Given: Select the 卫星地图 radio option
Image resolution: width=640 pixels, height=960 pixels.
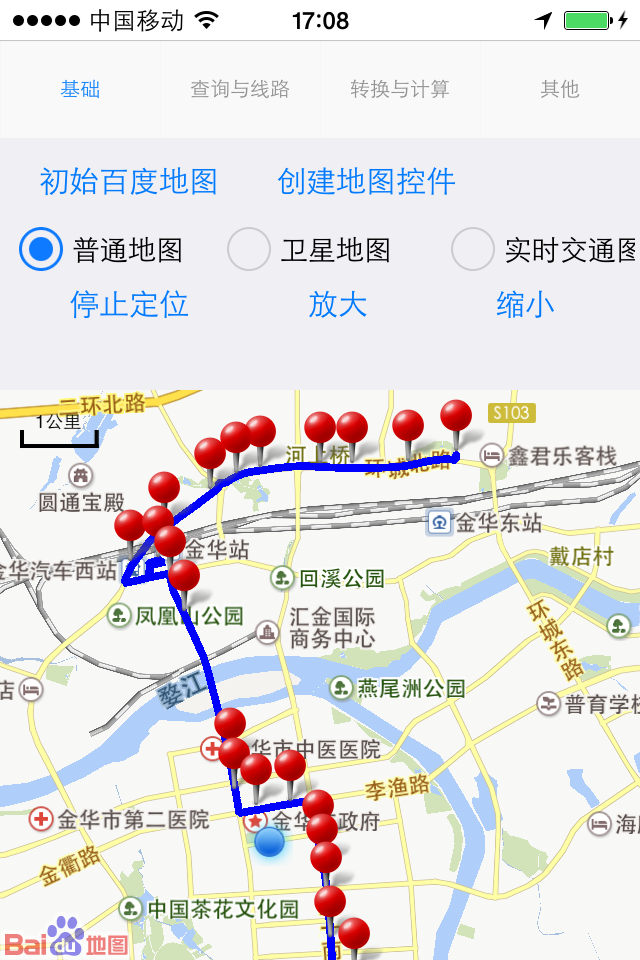Looking at the screenshot, I should [x=250, y=249].
